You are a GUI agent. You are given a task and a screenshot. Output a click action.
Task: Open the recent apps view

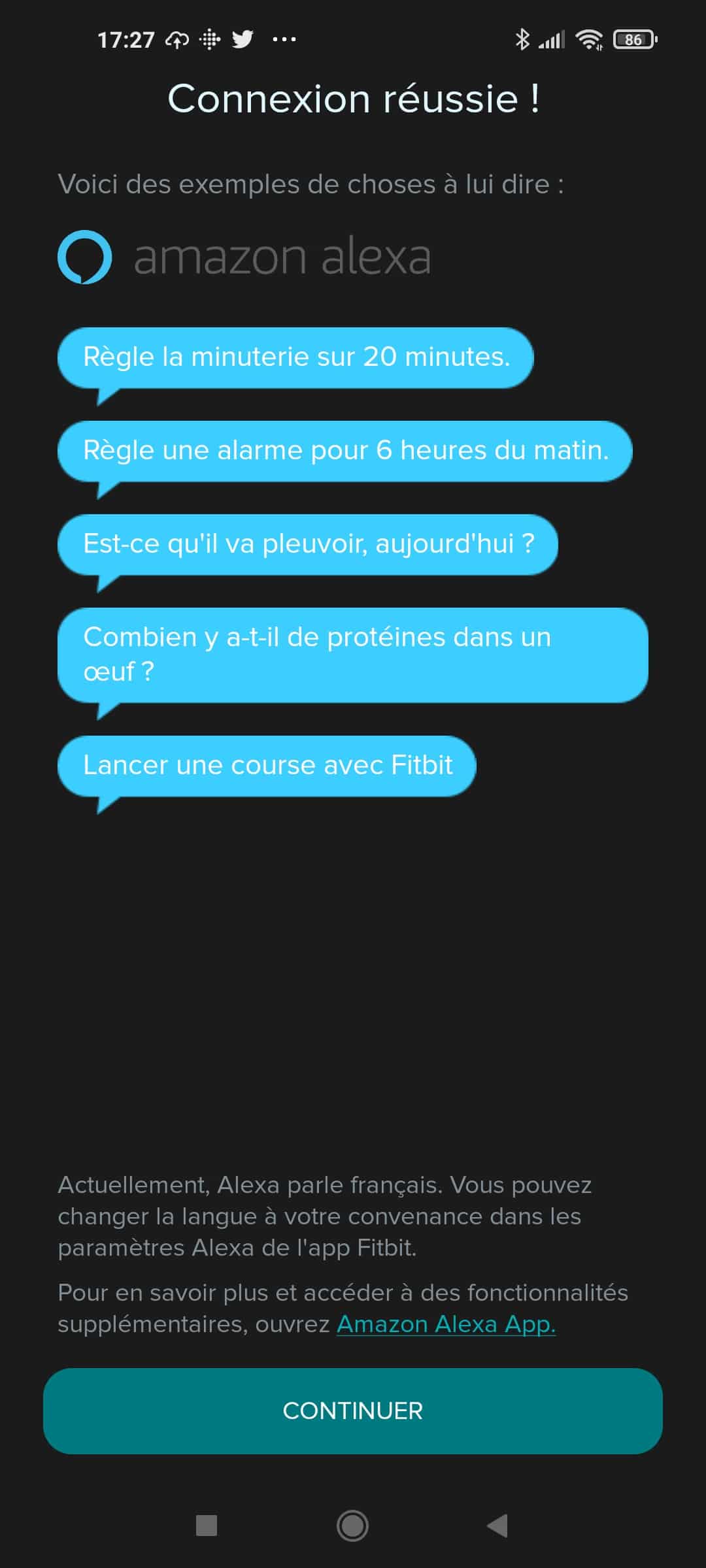tap(207, 1526)
